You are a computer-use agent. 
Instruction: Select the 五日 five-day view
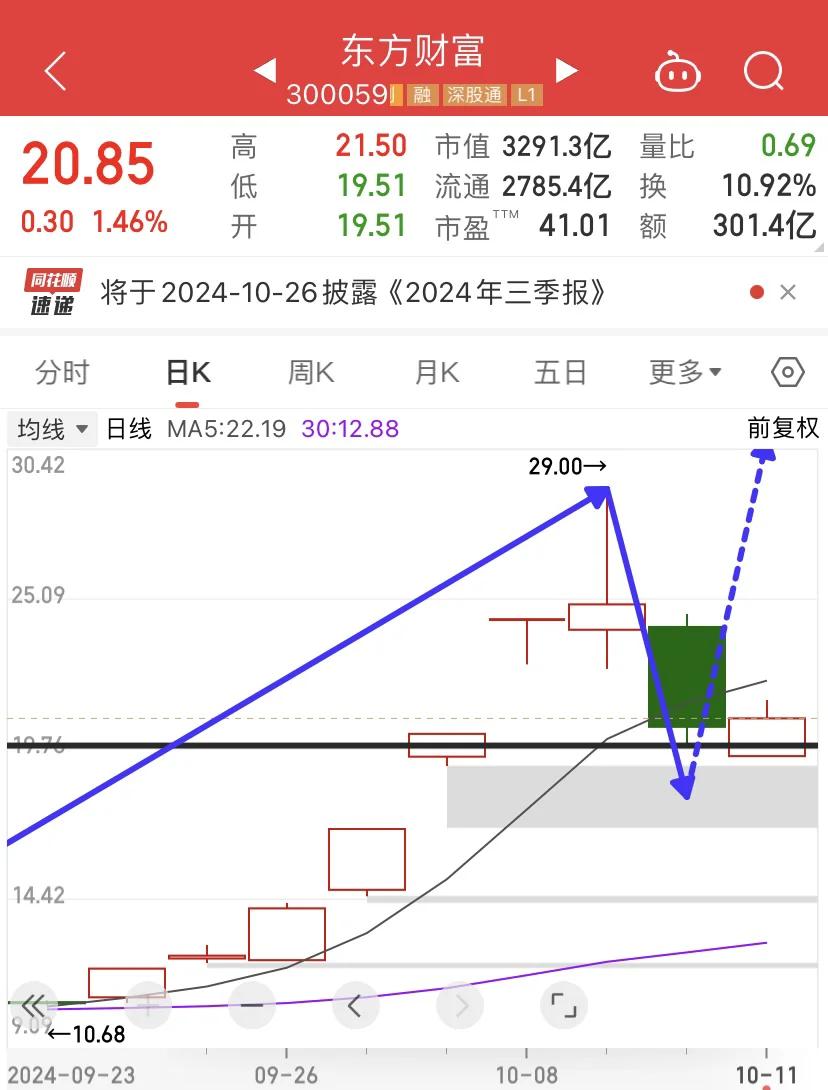point(559,371)
